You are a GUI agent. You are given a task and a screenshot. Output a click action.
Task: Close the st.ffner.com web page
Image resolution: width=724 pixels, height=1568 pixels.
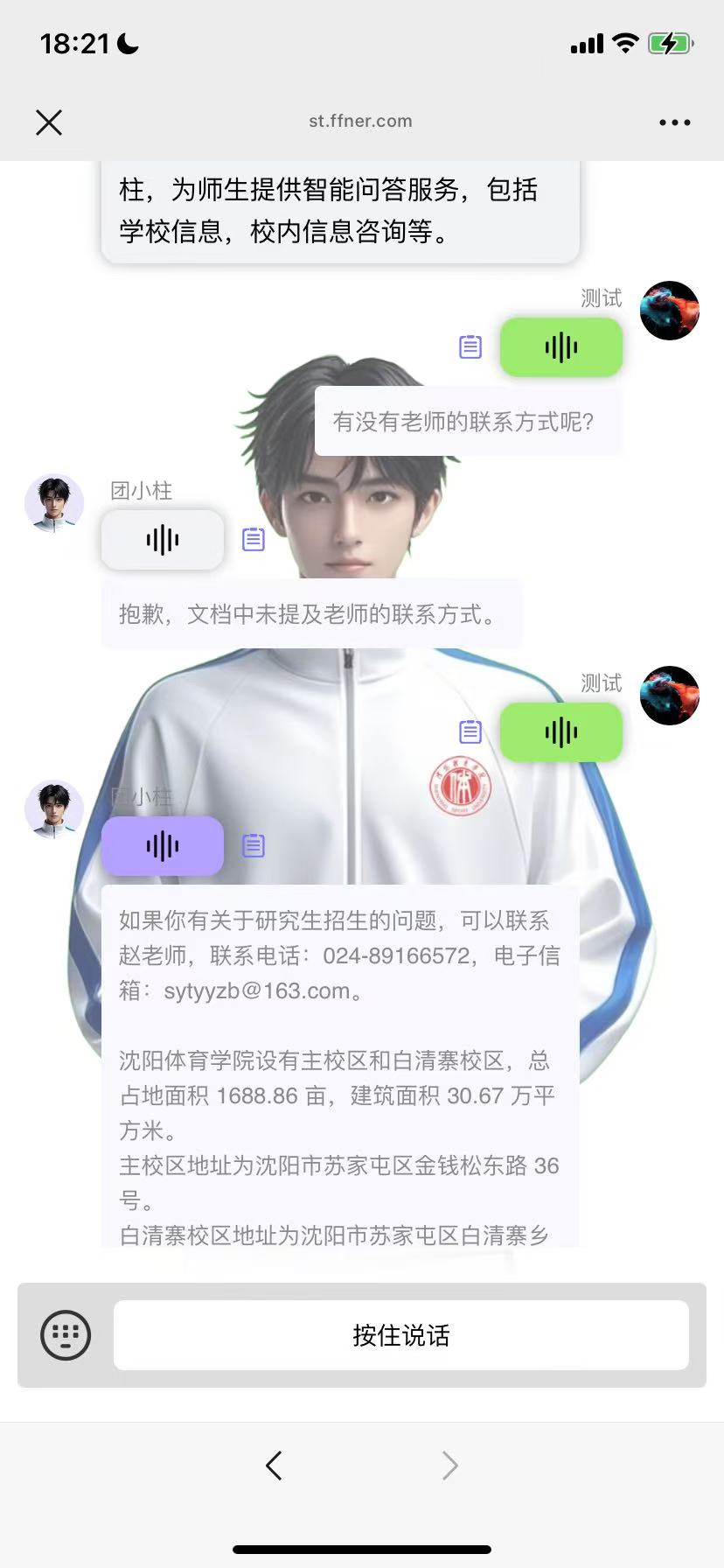coord(49,122)
